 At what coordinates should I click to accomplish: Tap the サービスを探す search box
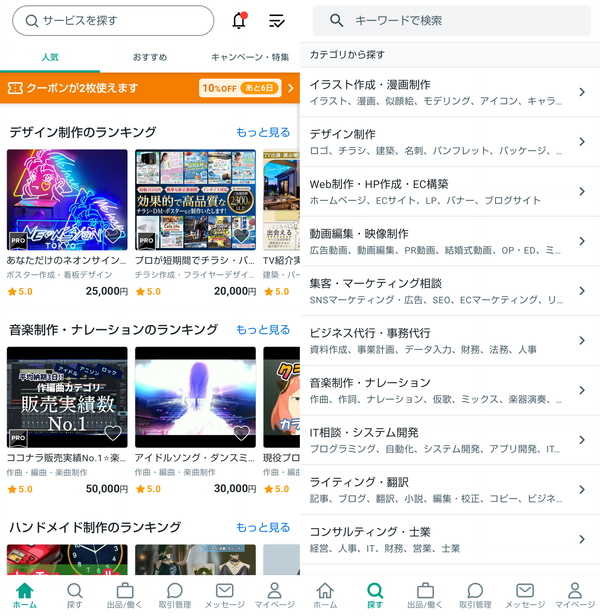(x=113, y=20)
